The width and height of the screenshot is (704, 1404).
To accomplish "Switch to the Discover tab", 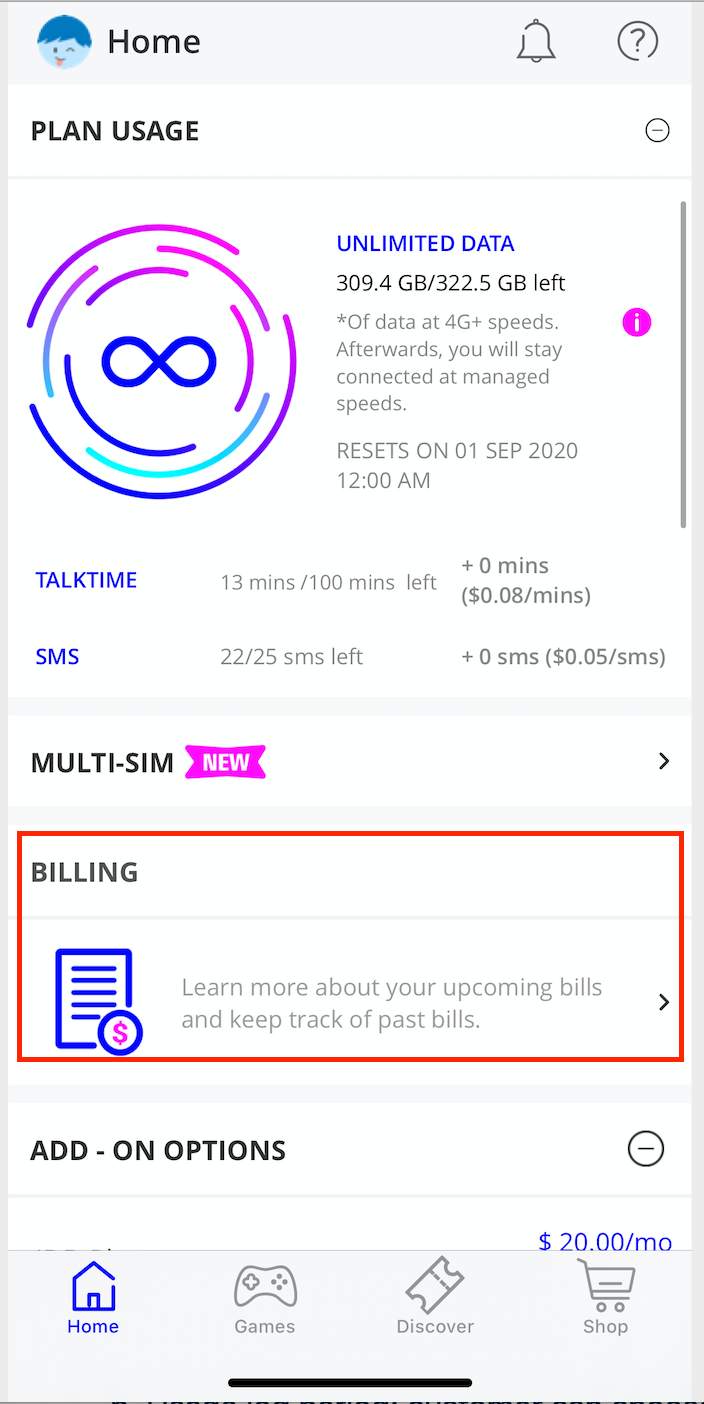I will [x=435, y=1298].
